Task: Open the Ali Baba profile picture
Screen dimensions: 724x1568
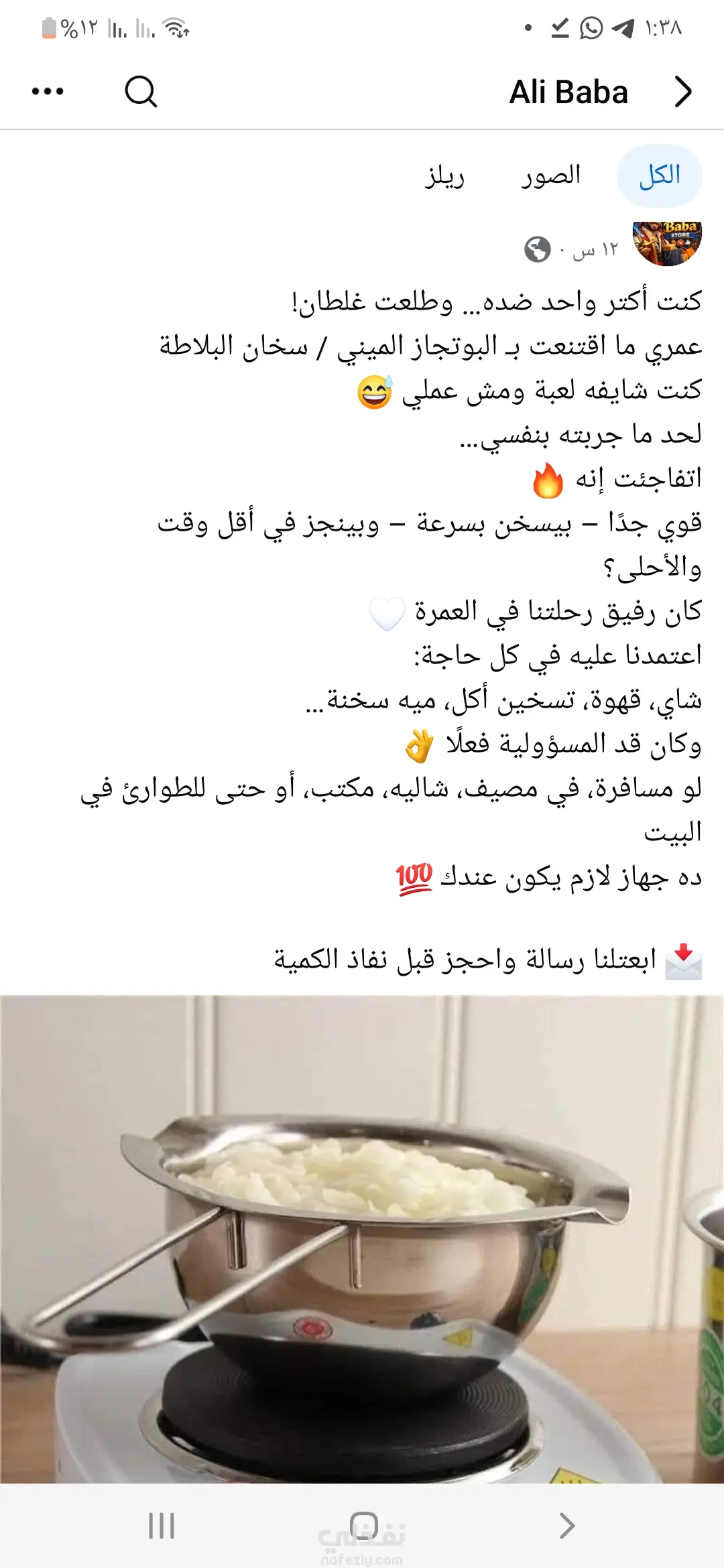Action: 666,245
